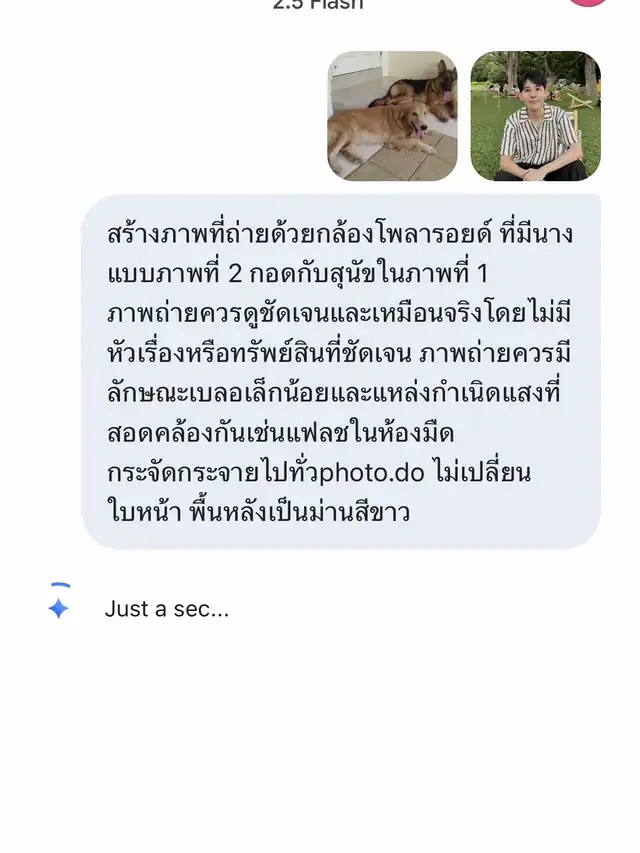Open the attached photo of two dogs

(x=392, y=116)
